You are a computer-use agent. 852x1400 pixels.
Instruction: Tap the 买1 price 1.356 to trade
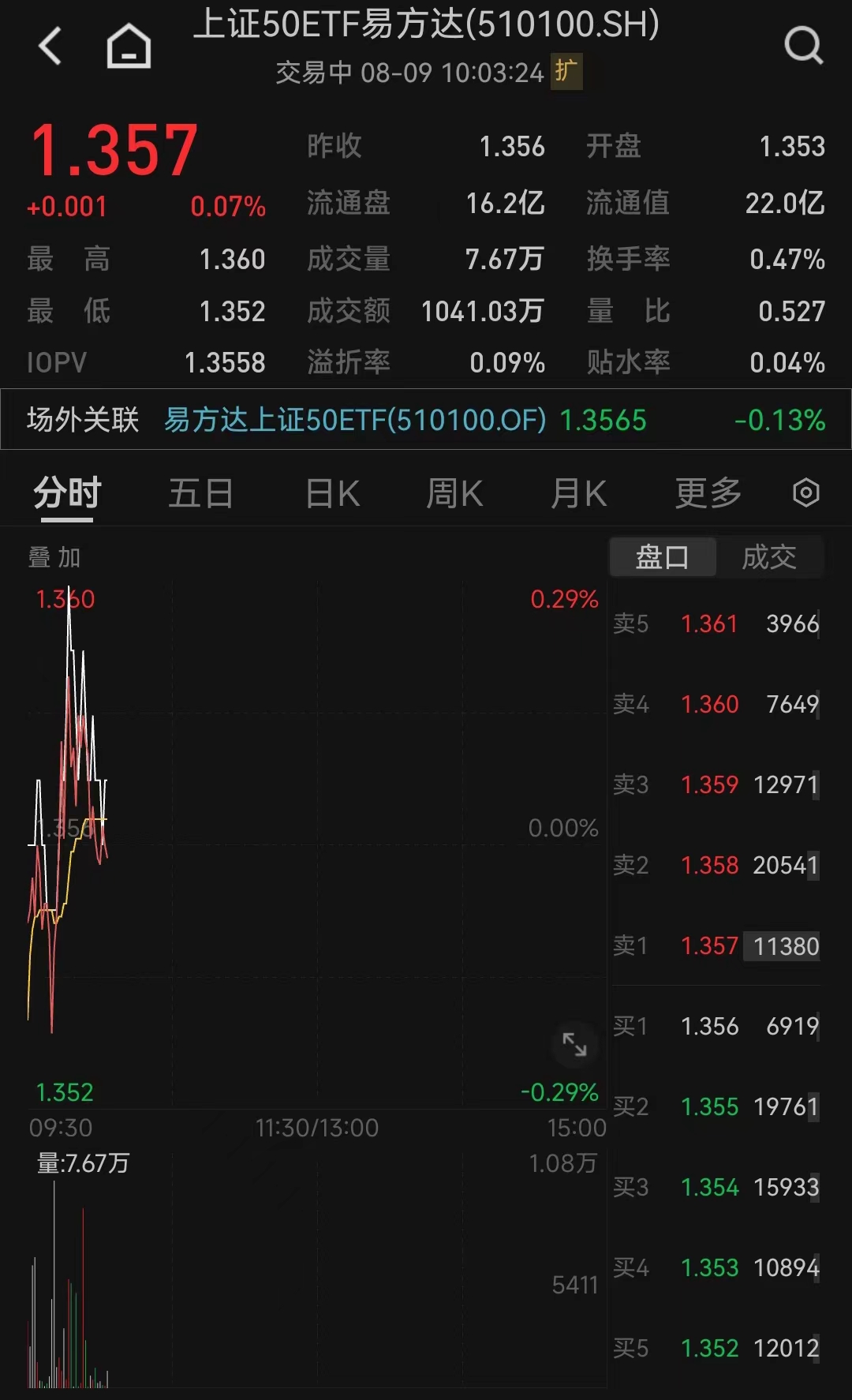(x=711, y=1026)
